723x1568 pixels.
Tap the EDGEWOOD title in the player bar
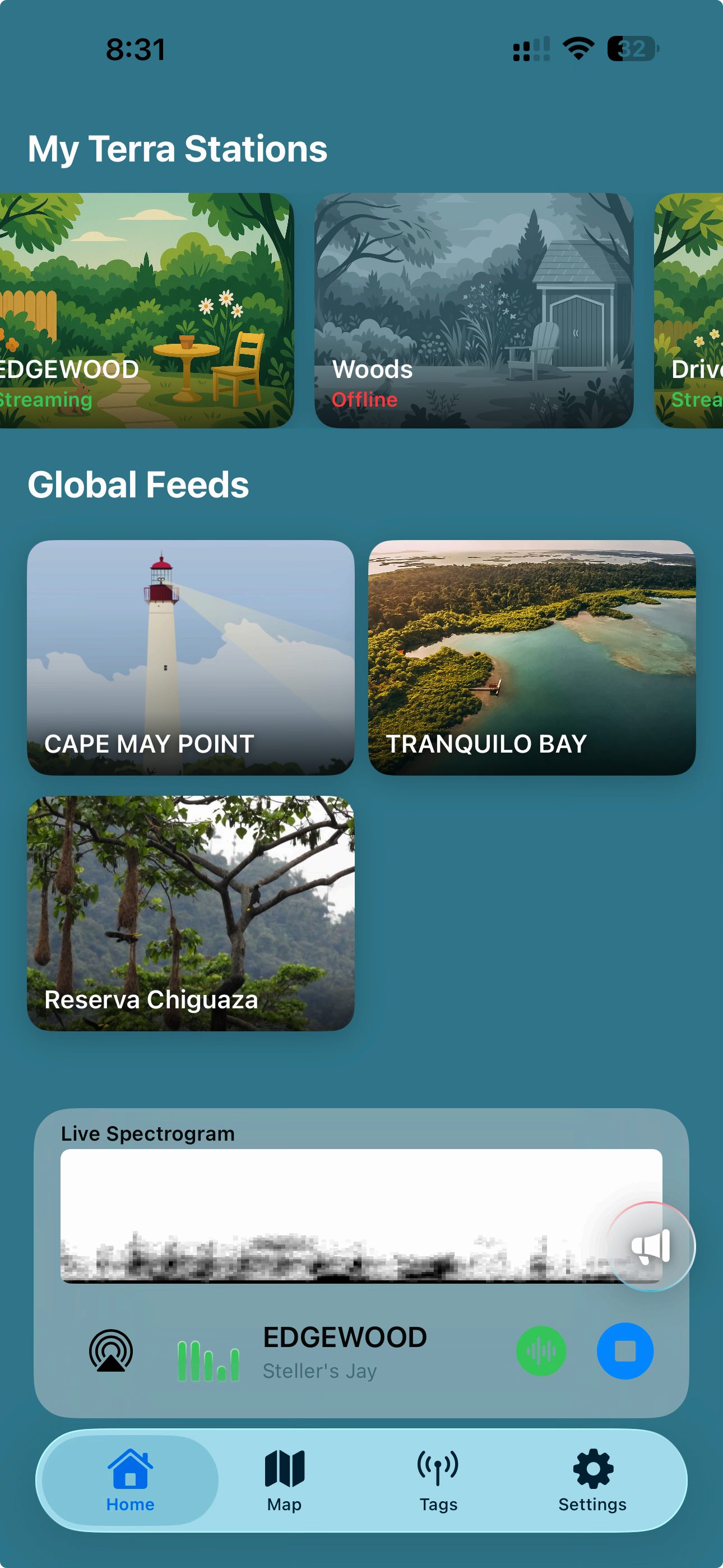[x=345, y=1338]
